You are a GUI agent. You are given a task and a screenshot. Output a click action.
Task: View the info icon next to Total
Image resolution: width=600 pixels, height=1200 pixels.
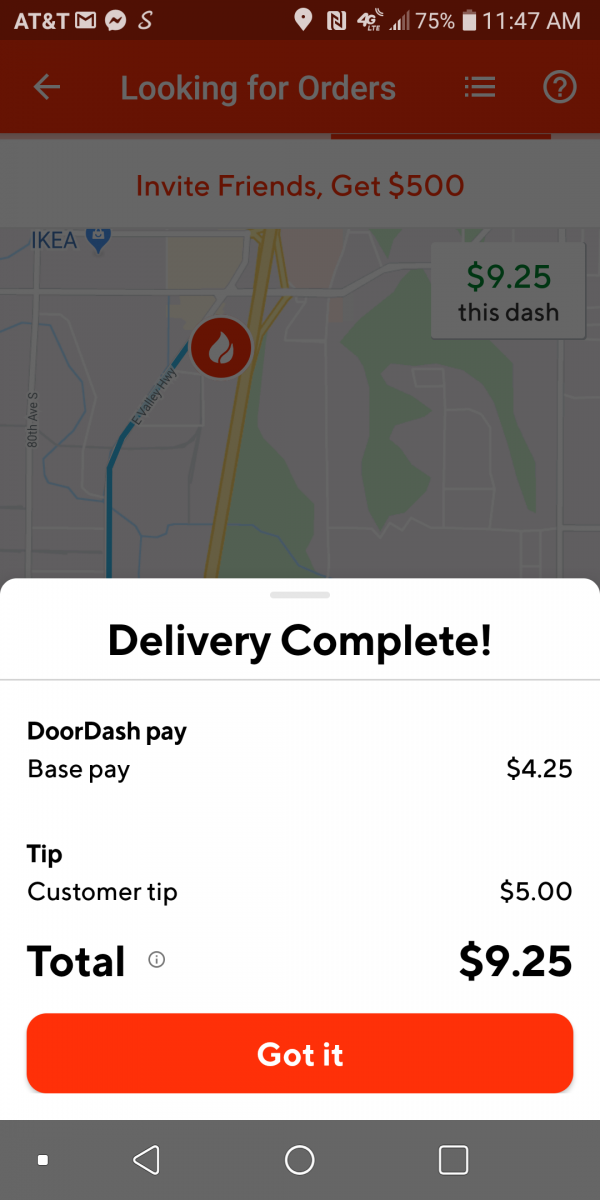coord(157,960)
